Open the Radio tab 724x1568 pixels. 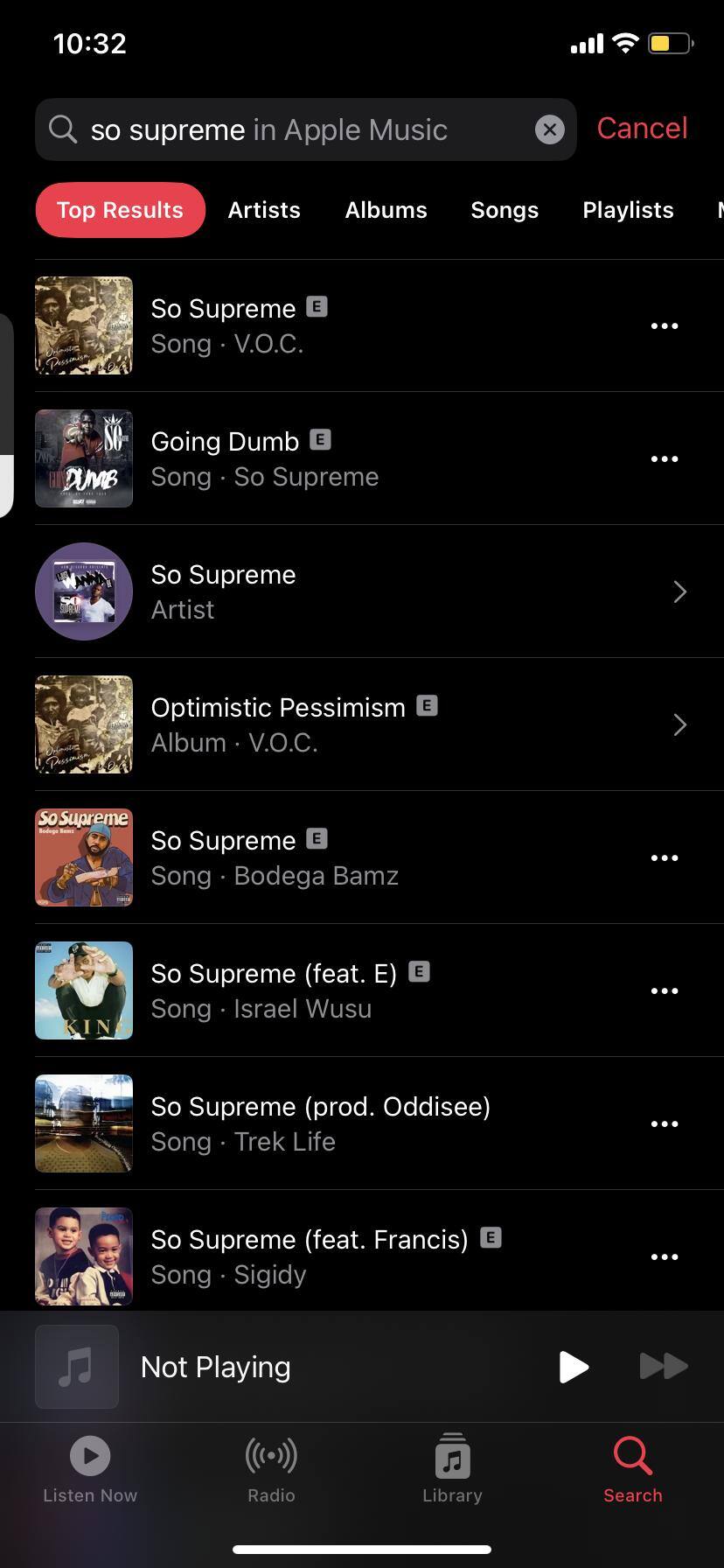pos(271,1470)
